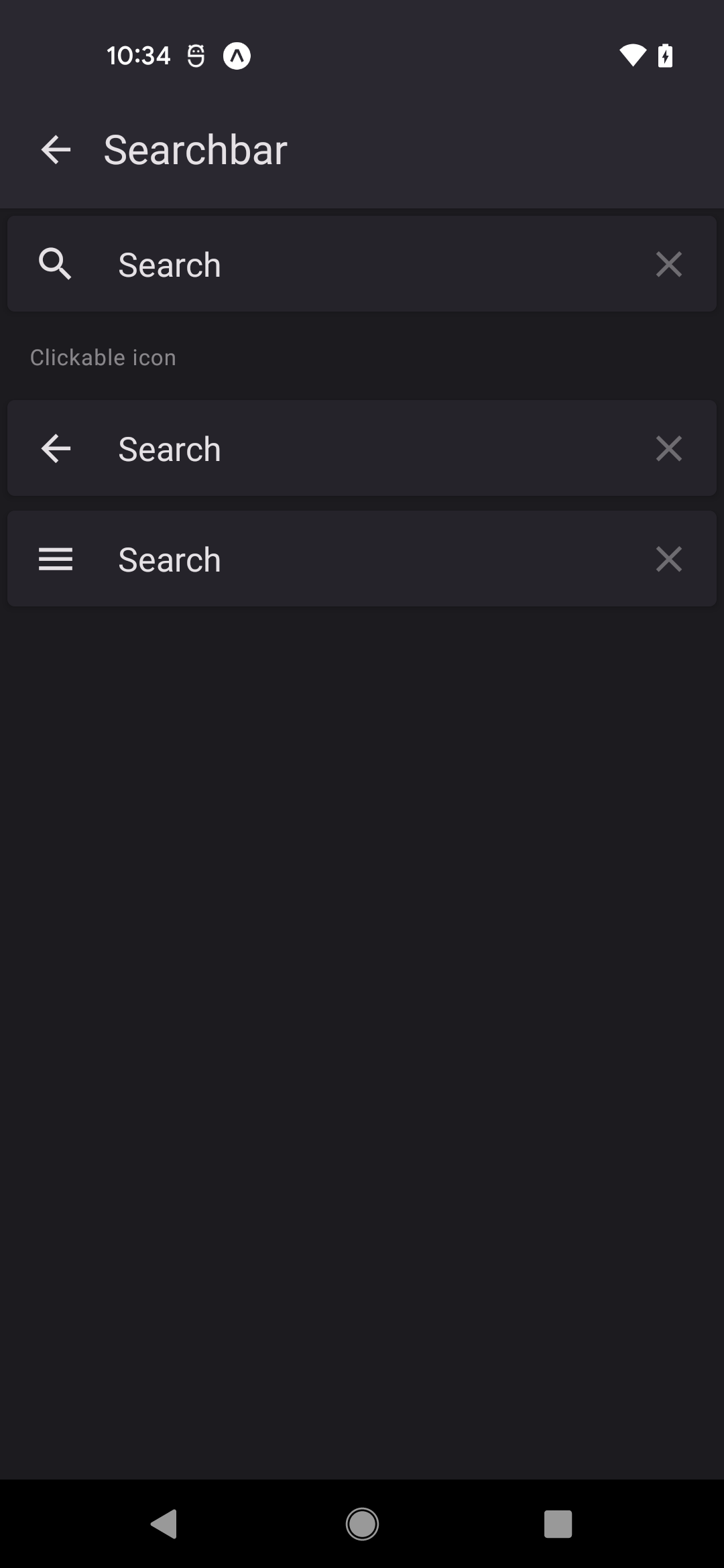This screenshot has width=724, height=1568.
Task: Clear the searchbar with the back arrow
Action: click(668, 448)
